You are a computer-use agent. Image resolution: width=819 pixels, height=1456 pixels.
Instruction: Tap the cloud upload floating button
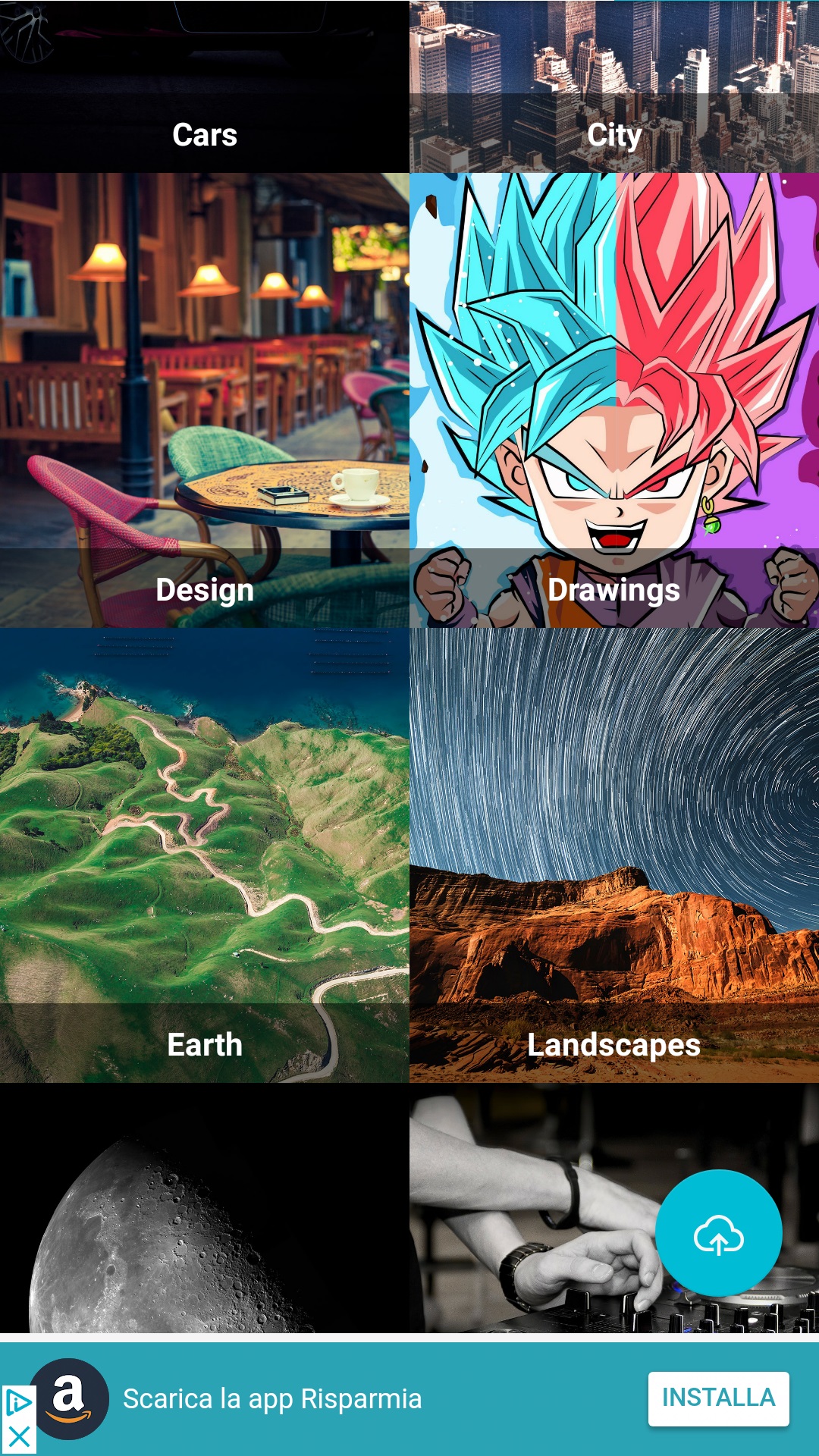coord(718,1233)
